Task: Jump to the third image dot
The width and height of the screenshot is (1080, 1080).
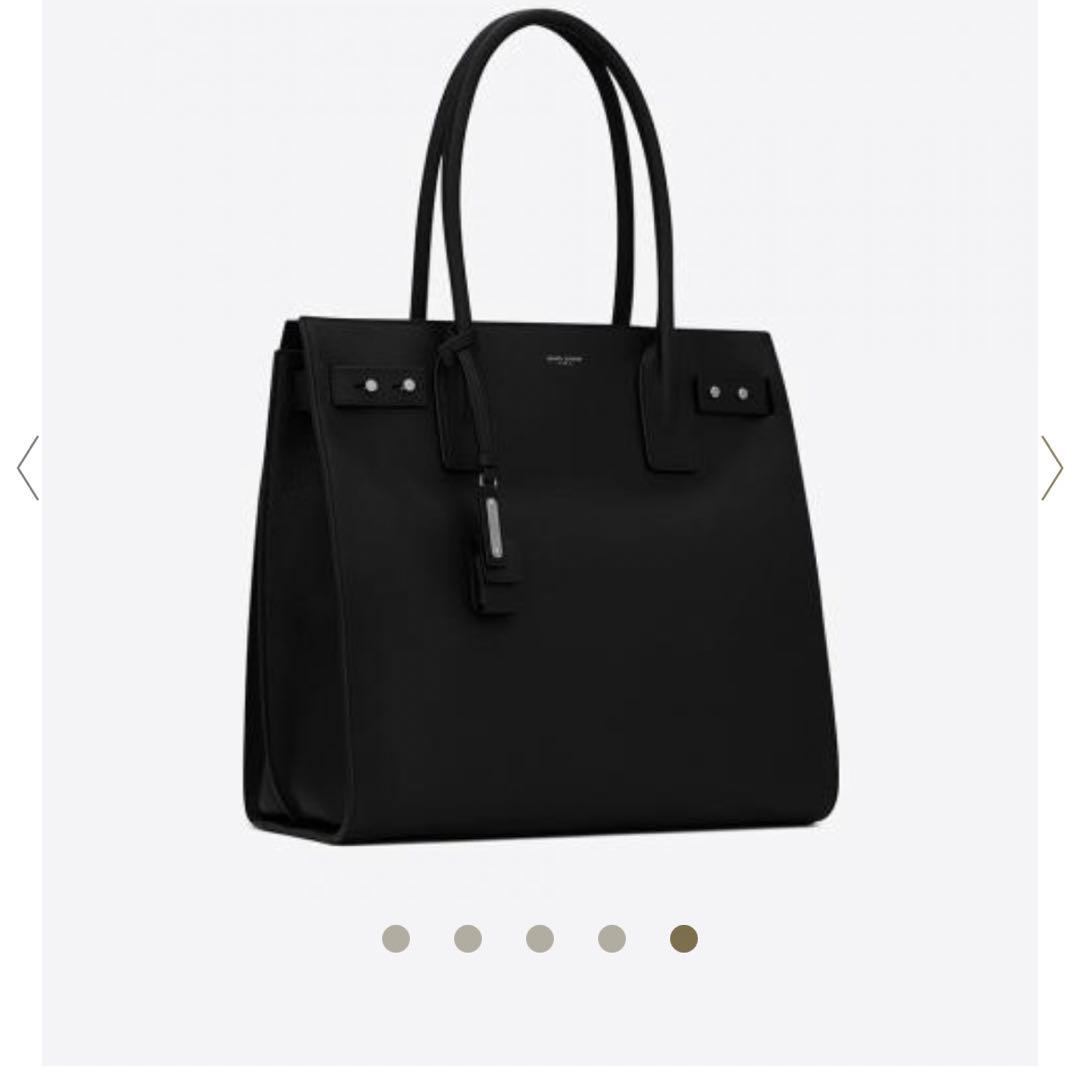Action: [540, 939]
